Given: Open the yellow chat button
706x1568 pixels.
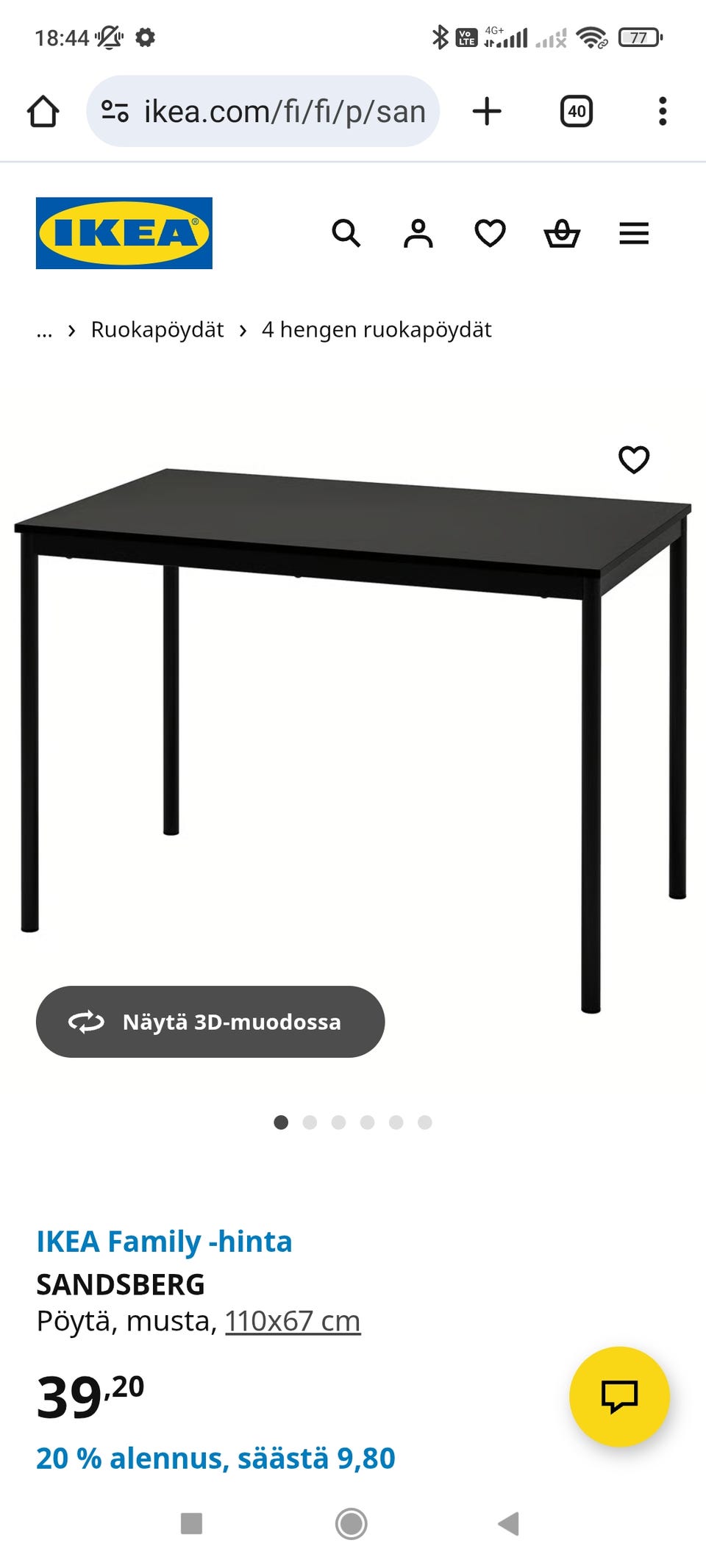Looking at the screenshot, I should (619, 1396).
